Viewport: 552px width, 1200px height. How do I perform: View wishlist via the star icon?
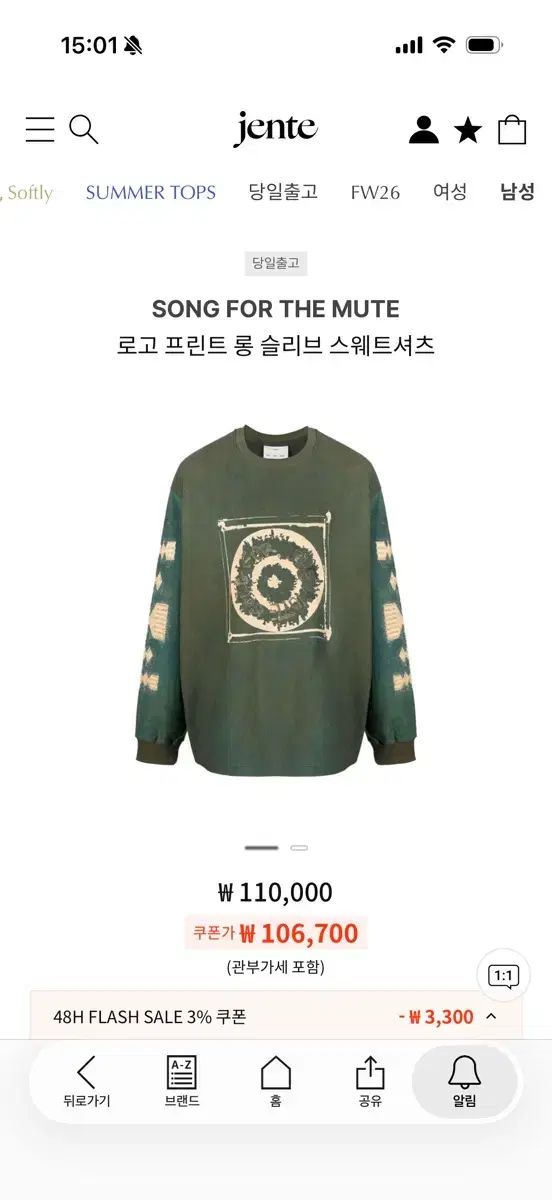pyautogui.click(x=468, y=130)
